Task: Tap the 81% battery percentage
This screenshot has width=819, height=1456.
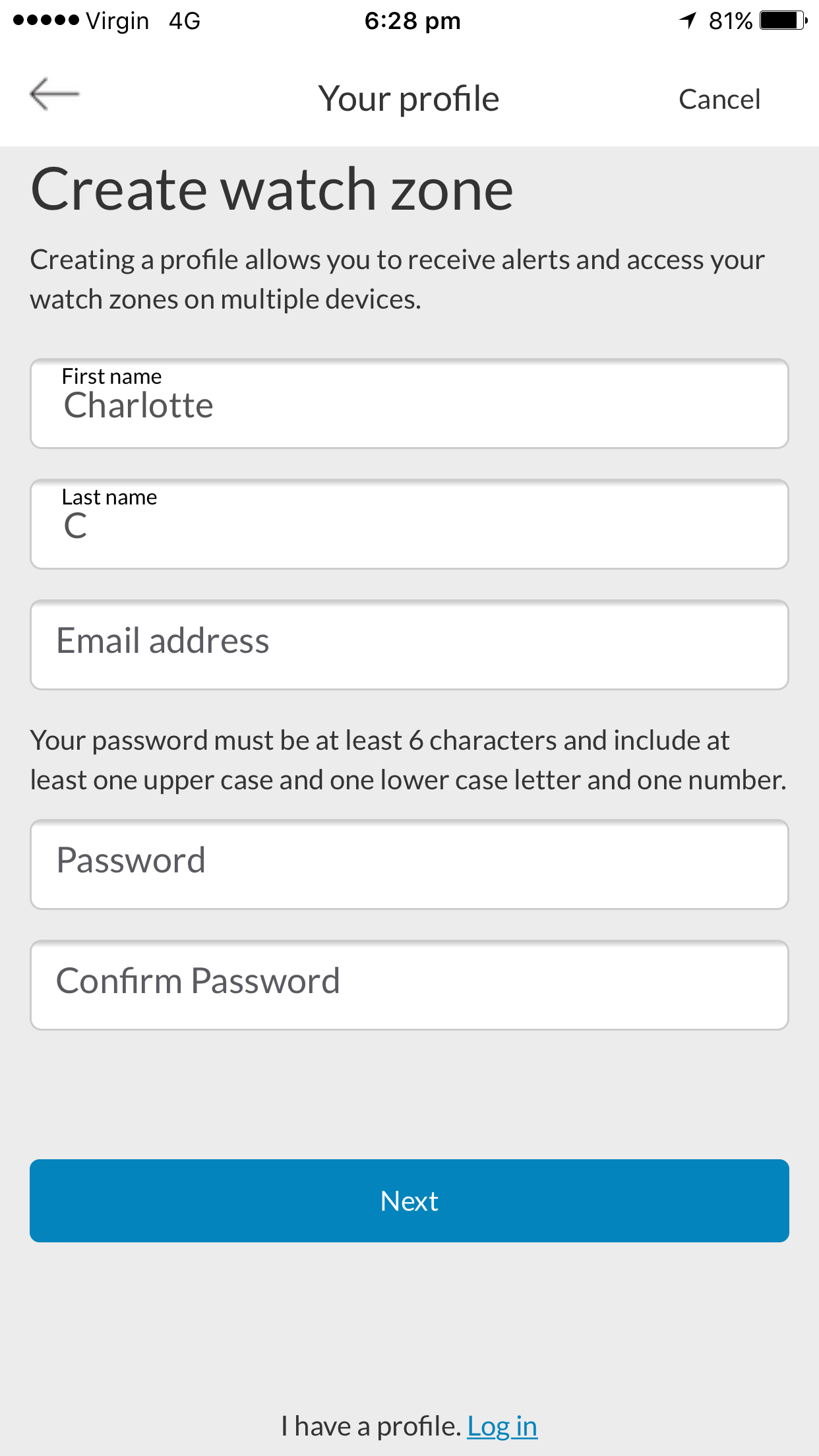Action: pos(729,20)
